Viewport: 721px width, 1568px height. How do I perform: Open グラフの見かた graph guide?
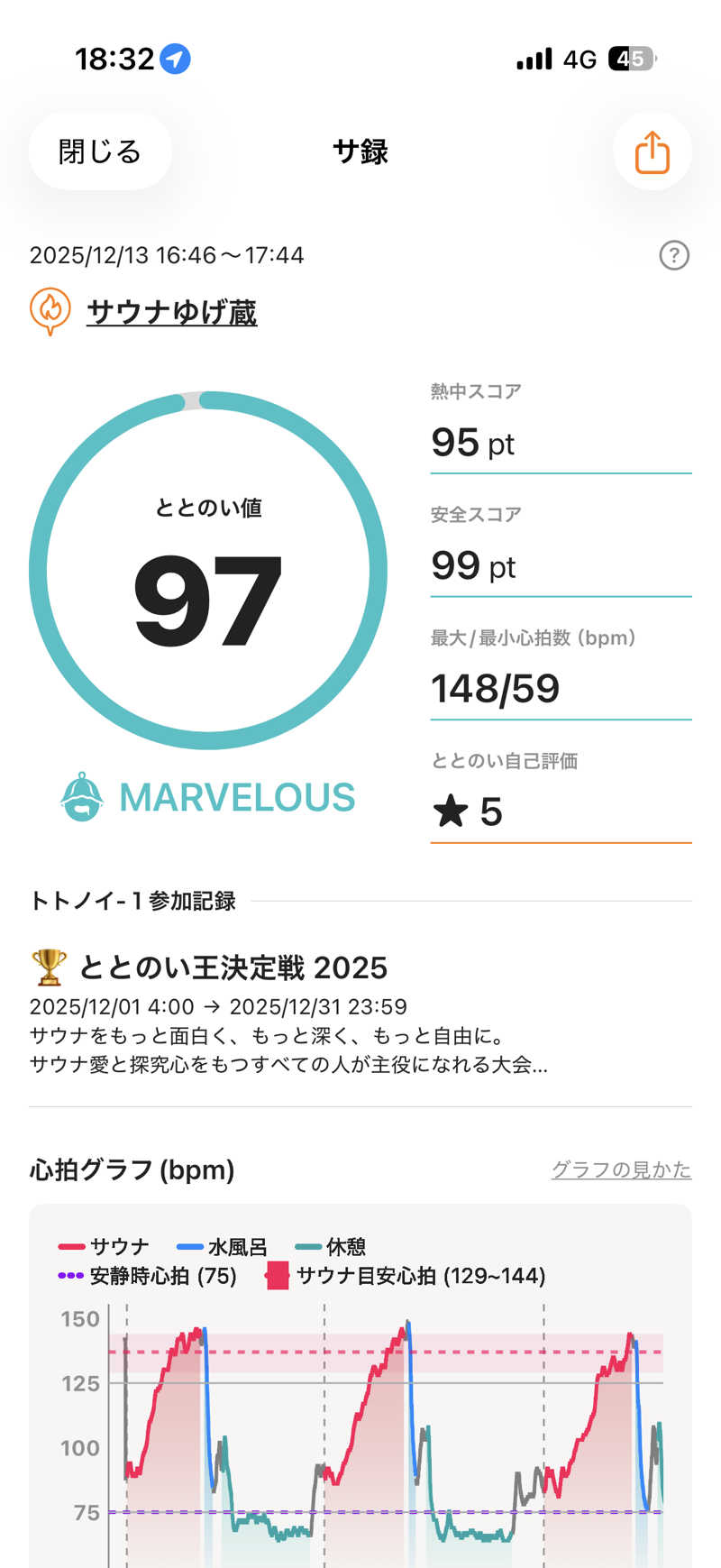[621, 1169]
